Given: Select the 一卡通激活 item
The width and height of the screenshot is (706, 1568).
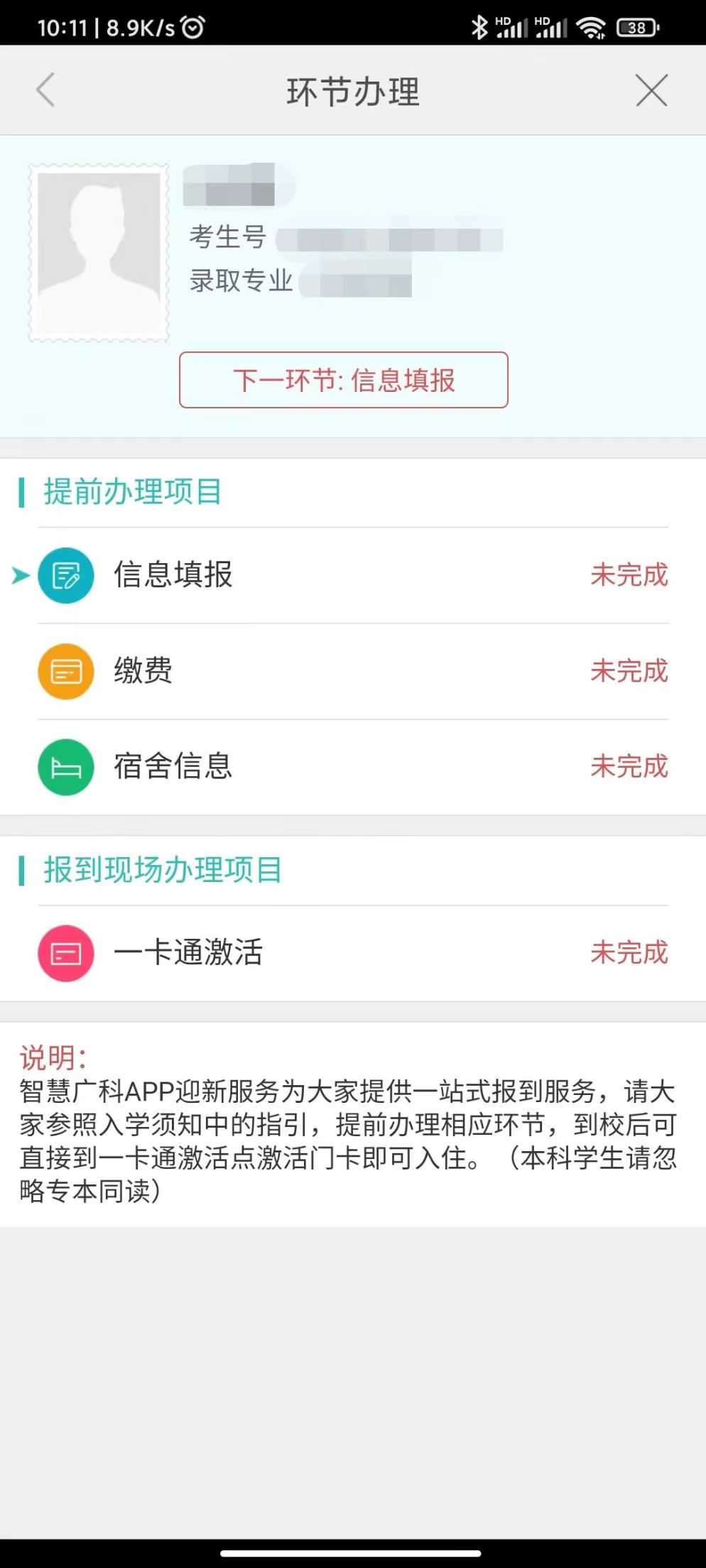Looking at the screenshot, I should (352, 953).
